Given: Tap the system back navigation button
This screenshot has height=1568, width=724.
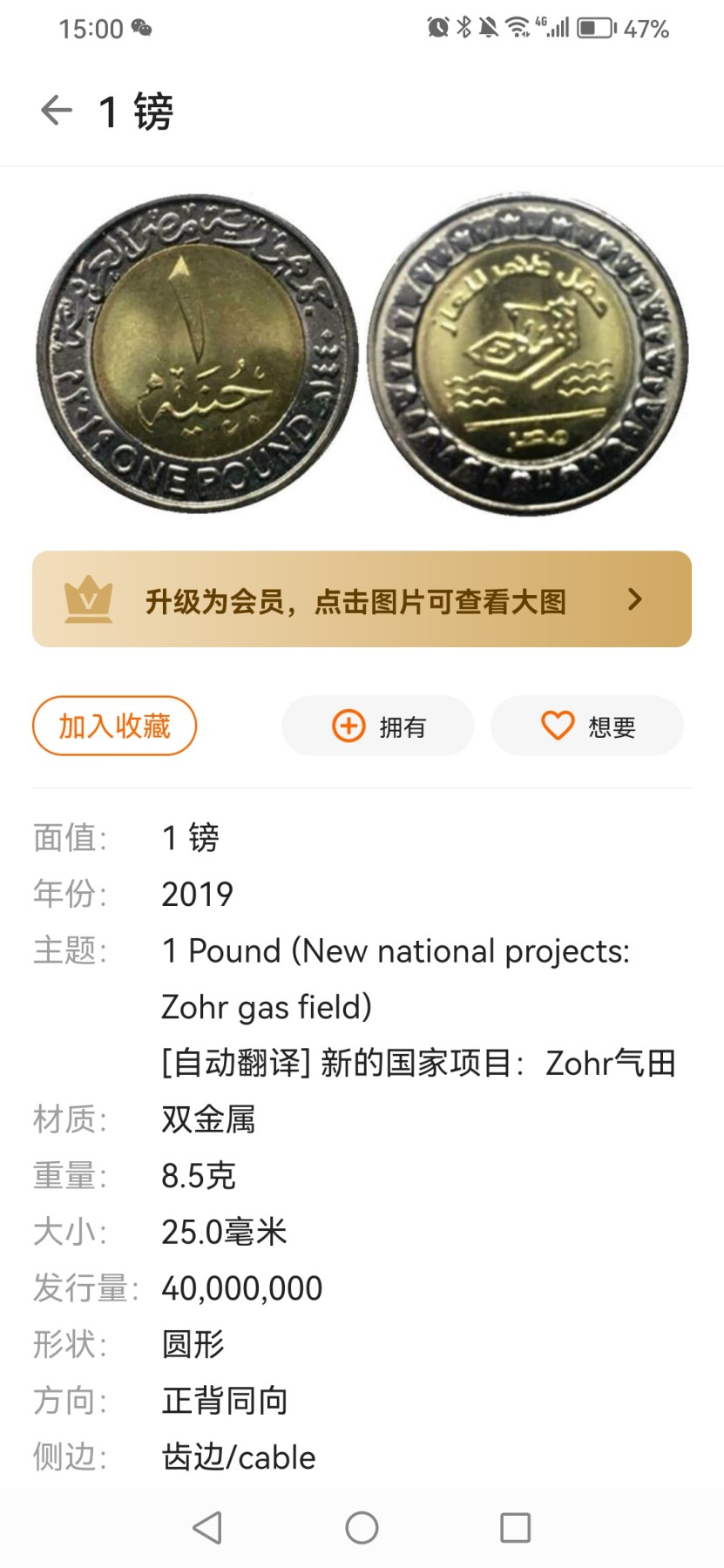Looking at the screenshot, I should pos(207,1527).
